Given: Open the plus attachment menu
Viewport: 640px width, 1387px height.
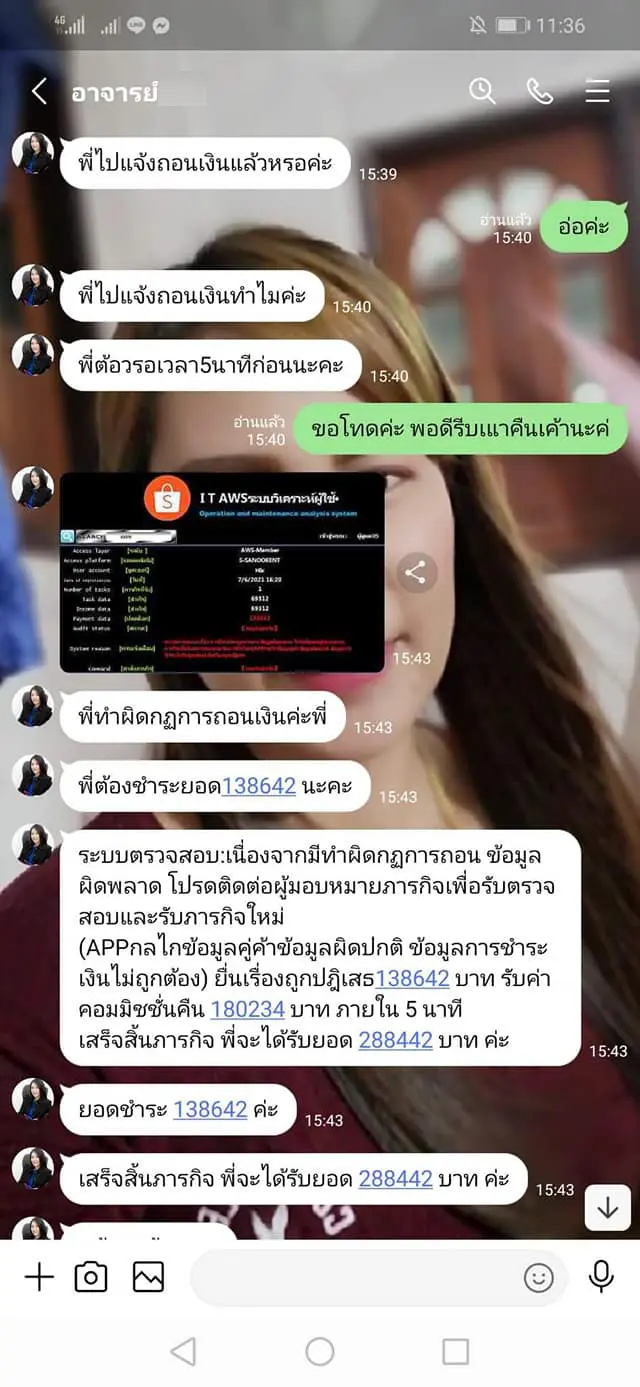Looking at the screenshot, I should tap(39, 1277).
